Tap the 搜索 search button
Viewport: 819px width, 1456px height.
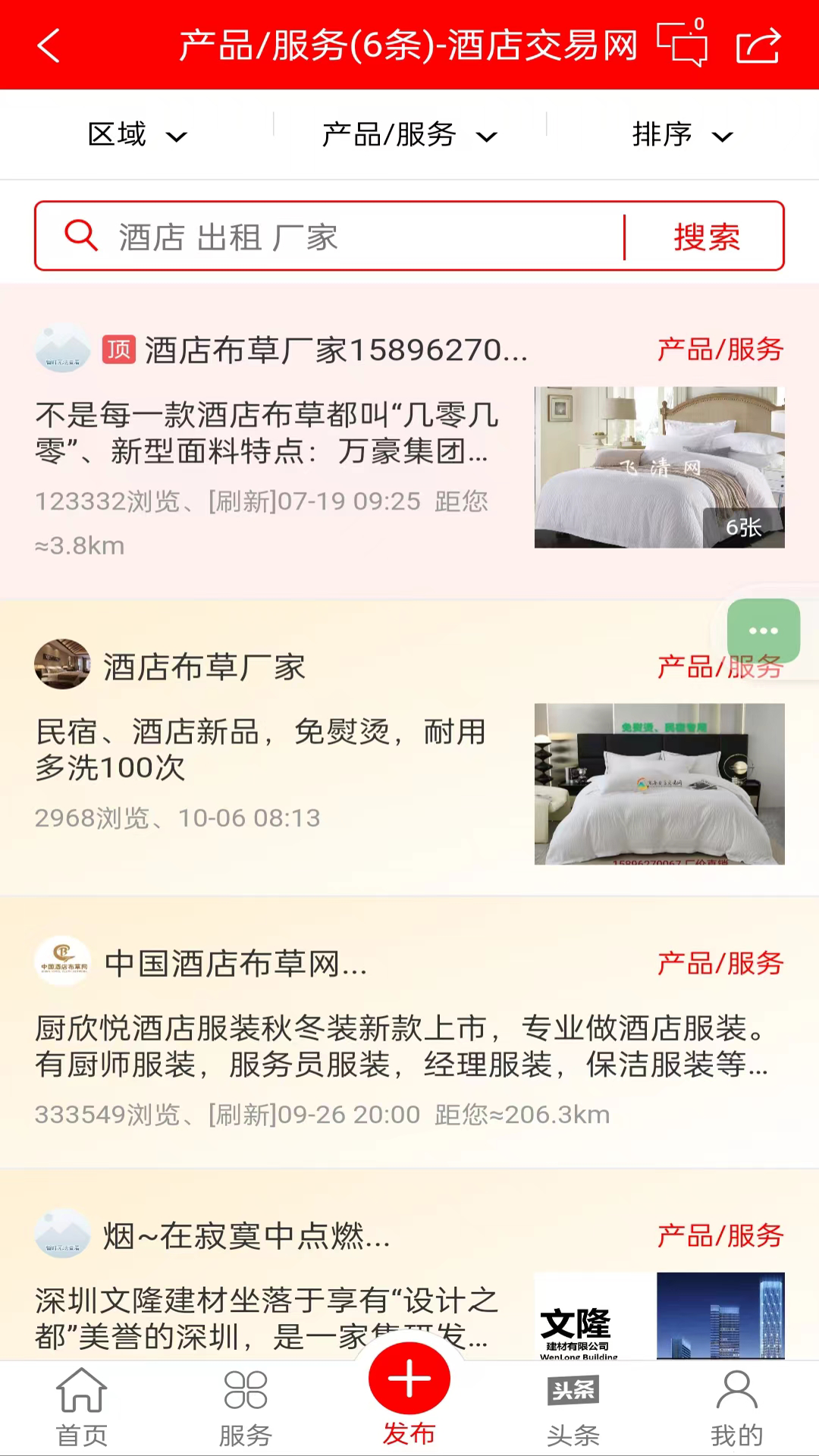point(707,237)
